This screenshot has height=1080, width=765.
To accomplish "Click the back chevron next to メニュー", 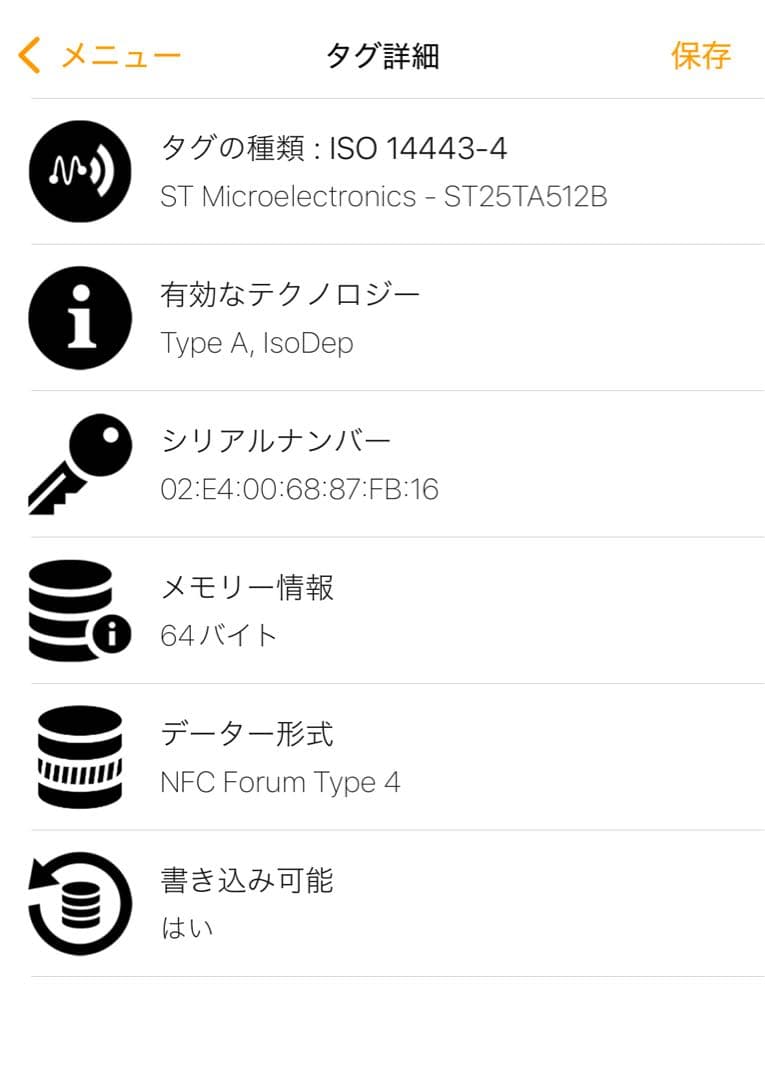I will [26, 55].
